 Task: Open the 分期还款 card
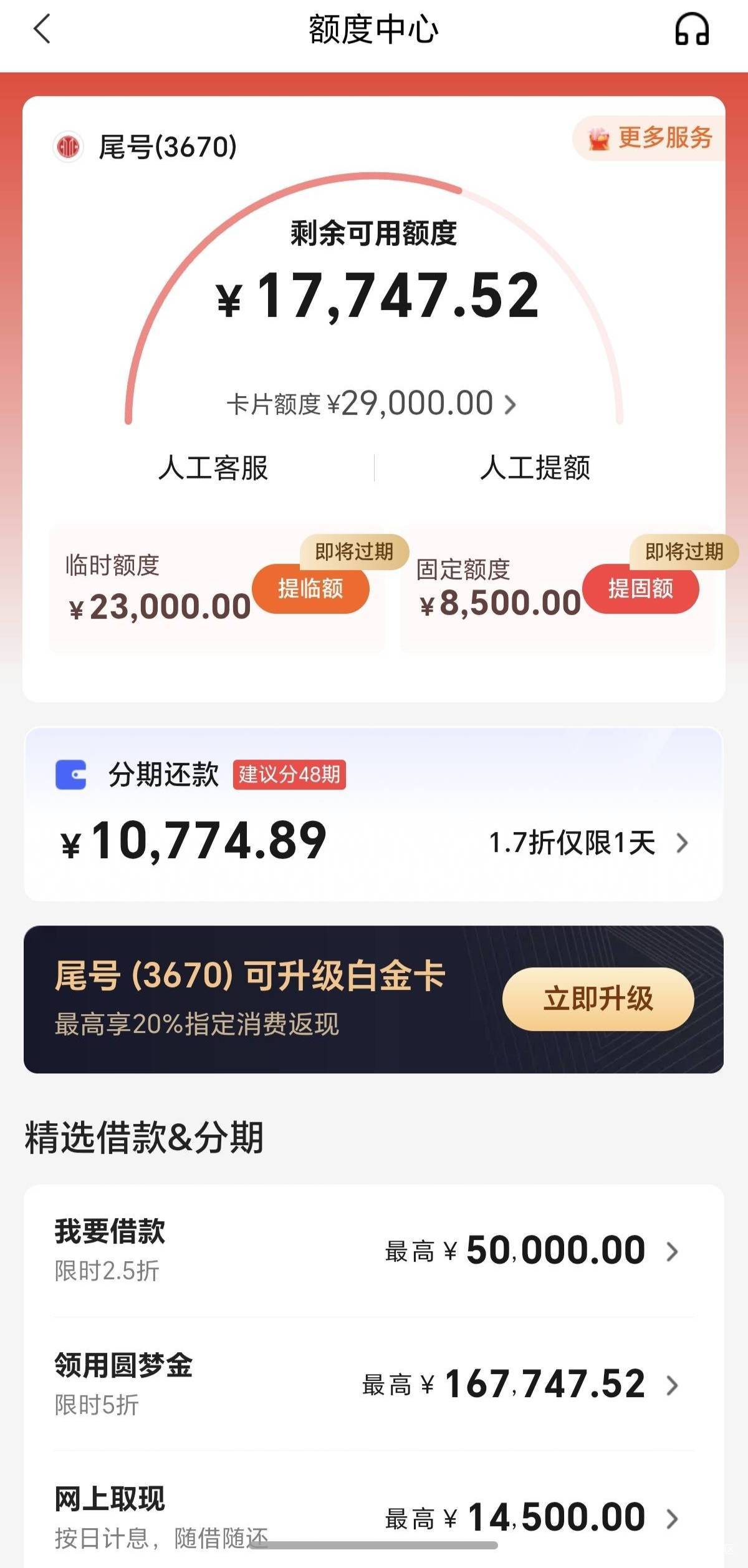pyautogui.click(x=373, y=814)
